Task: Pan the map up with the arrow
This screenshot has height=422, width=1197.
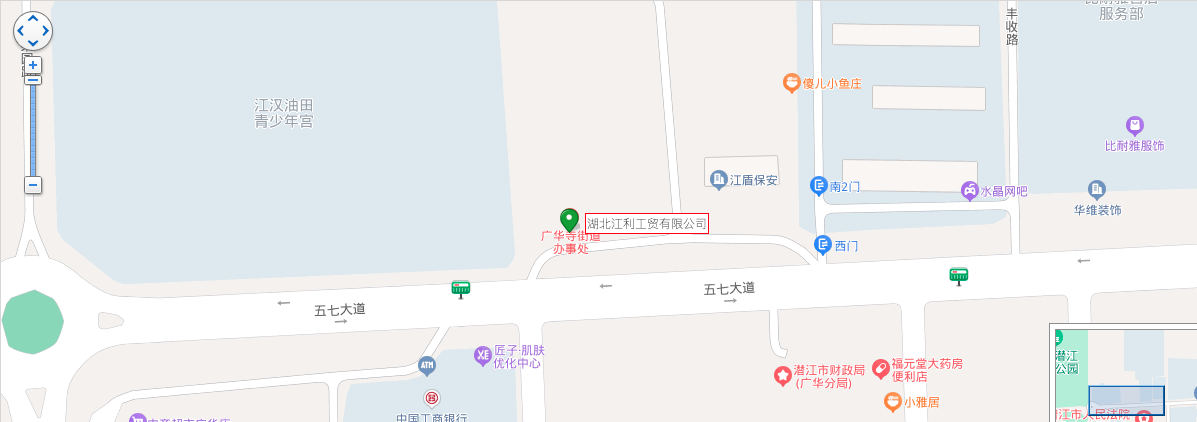Action: pyautogui.click(x=33, y=19)
